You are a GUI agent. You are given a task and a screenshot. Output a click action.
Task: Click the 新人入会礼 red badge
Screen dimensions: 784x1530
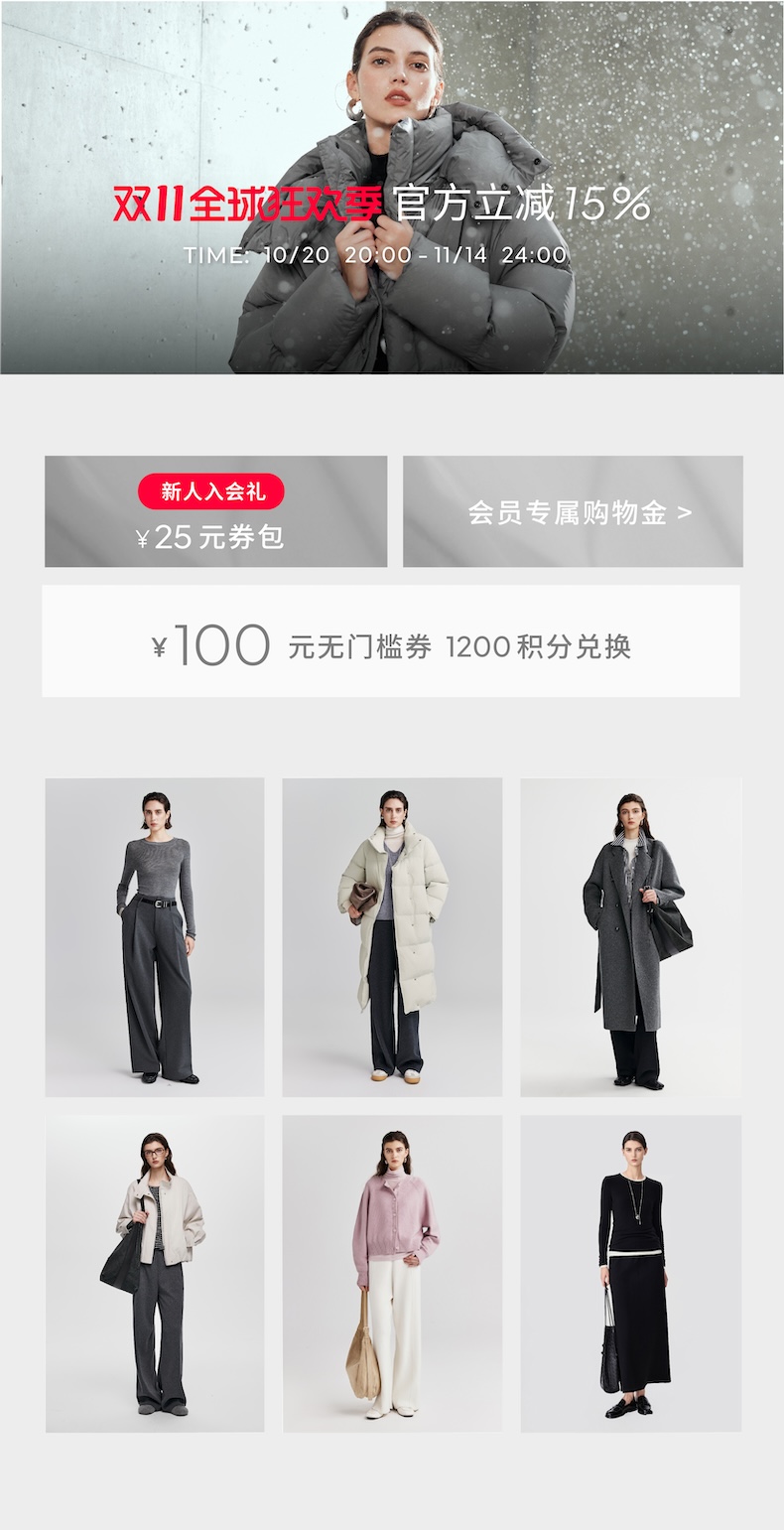[214, 489]
